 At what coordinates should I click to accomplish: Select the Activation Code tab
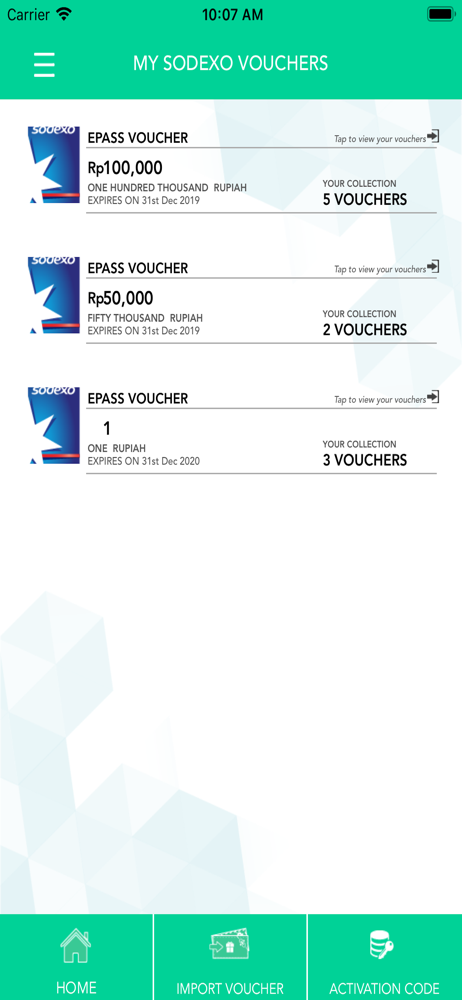point(385,957)
